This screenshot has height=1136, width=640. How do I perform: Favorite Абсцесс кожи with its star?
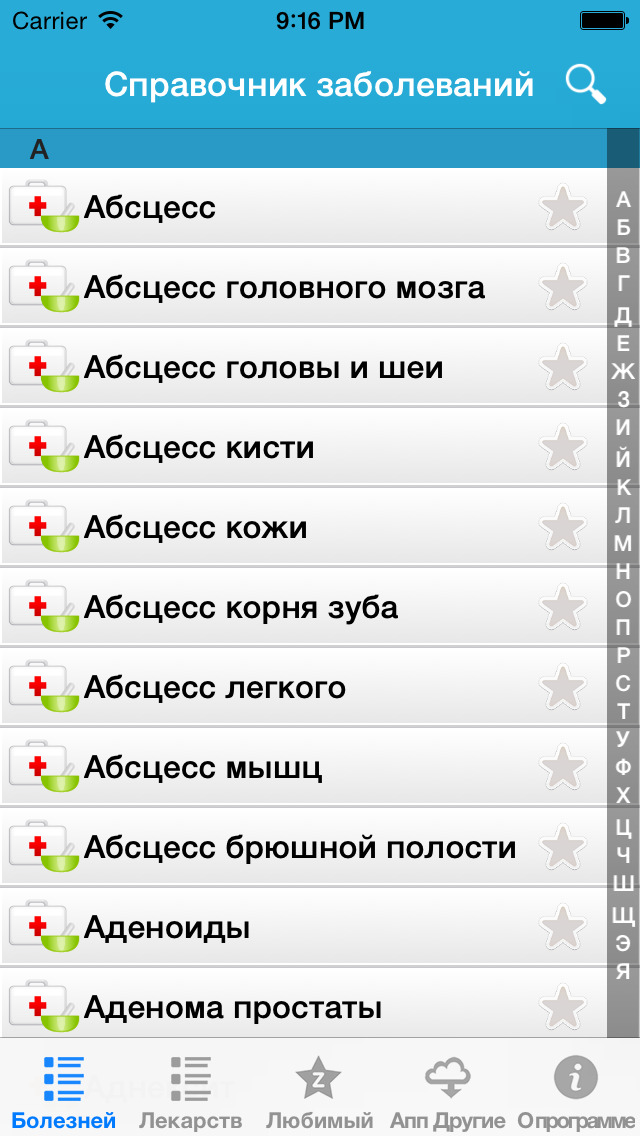tap(562, 528)
